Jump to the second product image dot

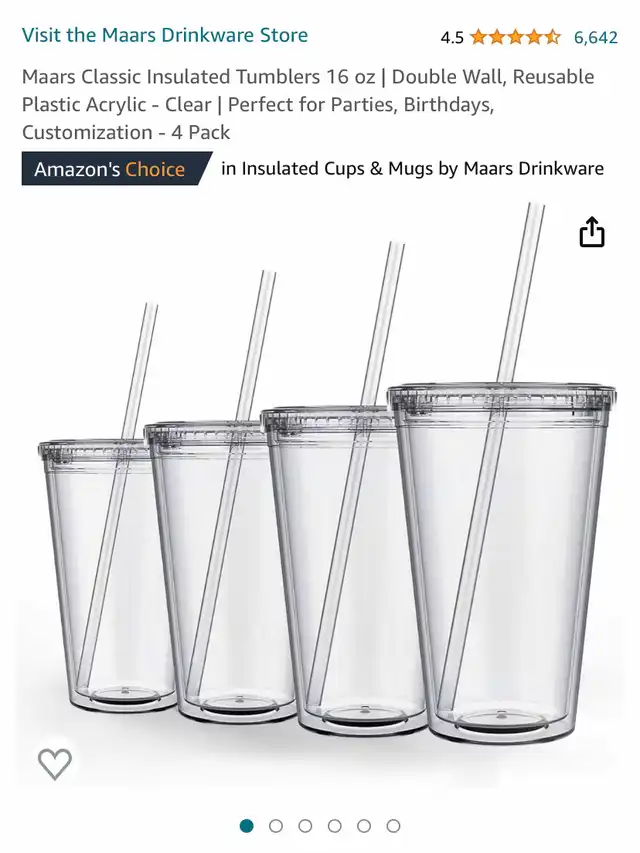click(276, 826)
